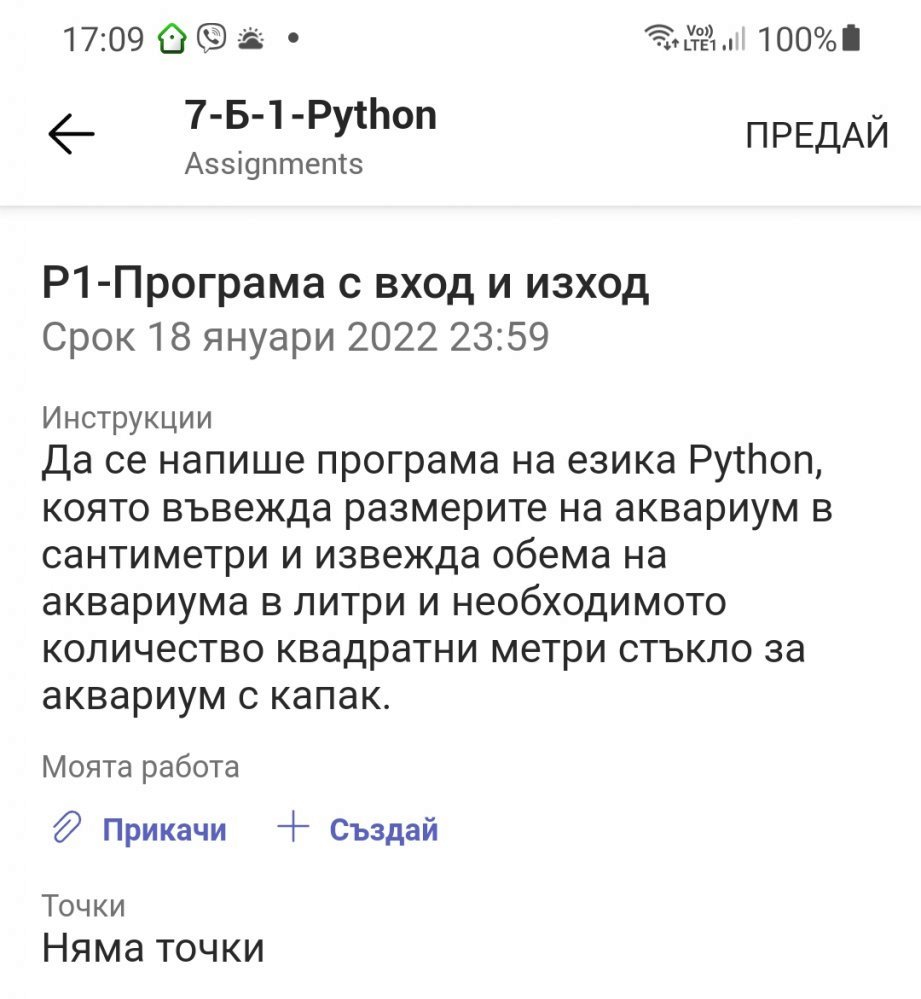
Task: Hit ПРЕДАЙ to turn in the assignment
Action: click(816, 135)
